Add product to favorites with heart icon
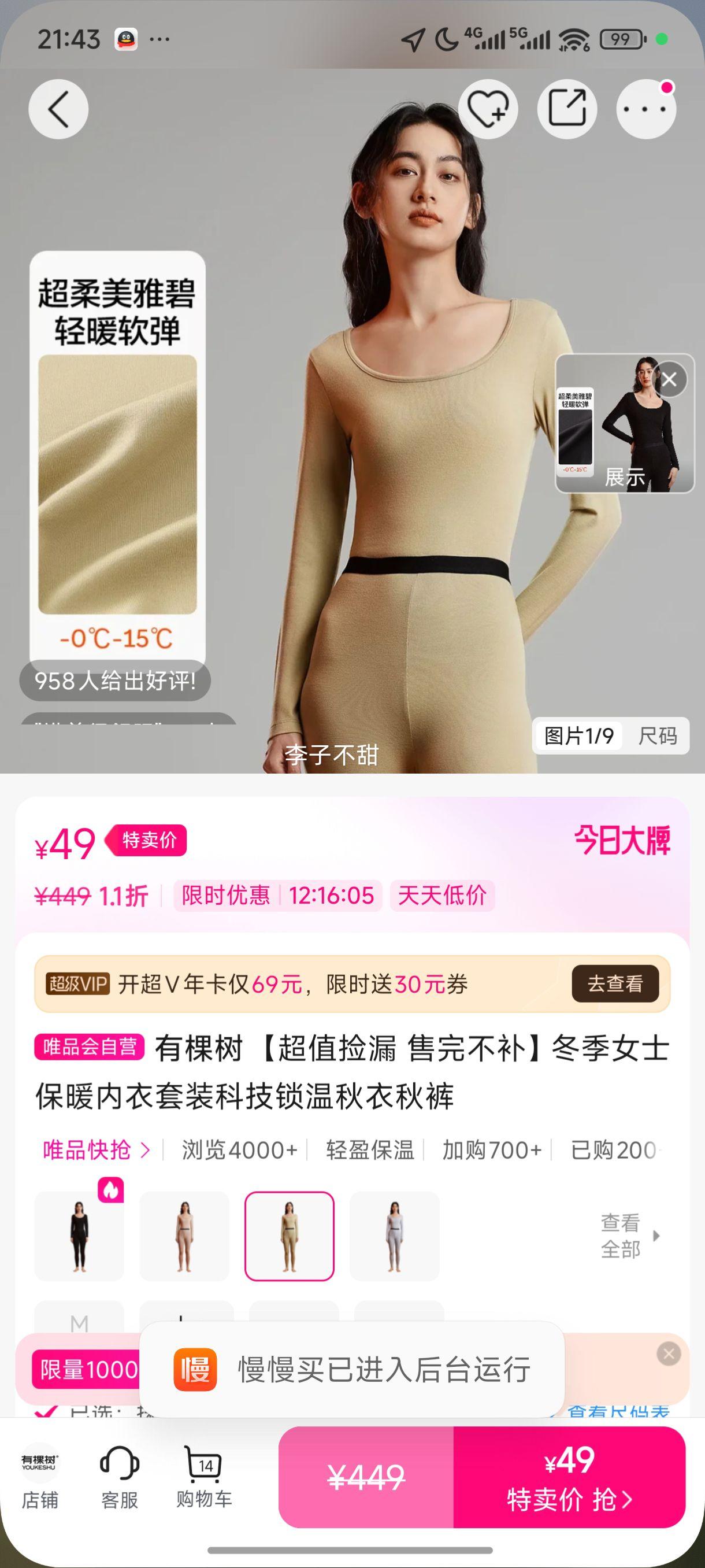The image size is (705, 1568). point(488,108)
